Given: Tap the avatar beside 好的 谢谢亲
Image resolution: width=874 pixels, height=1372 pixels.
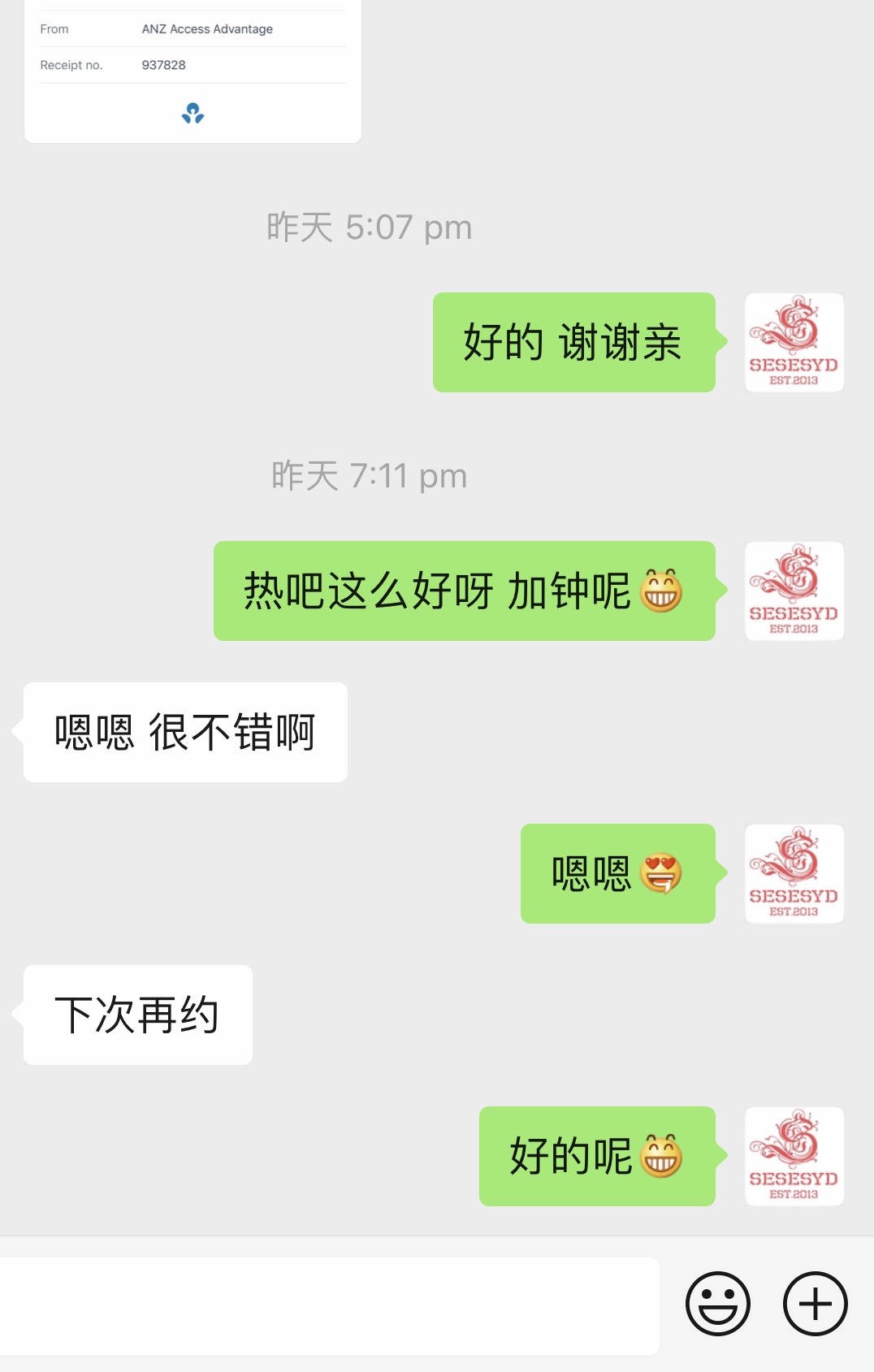Looking at the screenshot, I should tap(794, 342).
